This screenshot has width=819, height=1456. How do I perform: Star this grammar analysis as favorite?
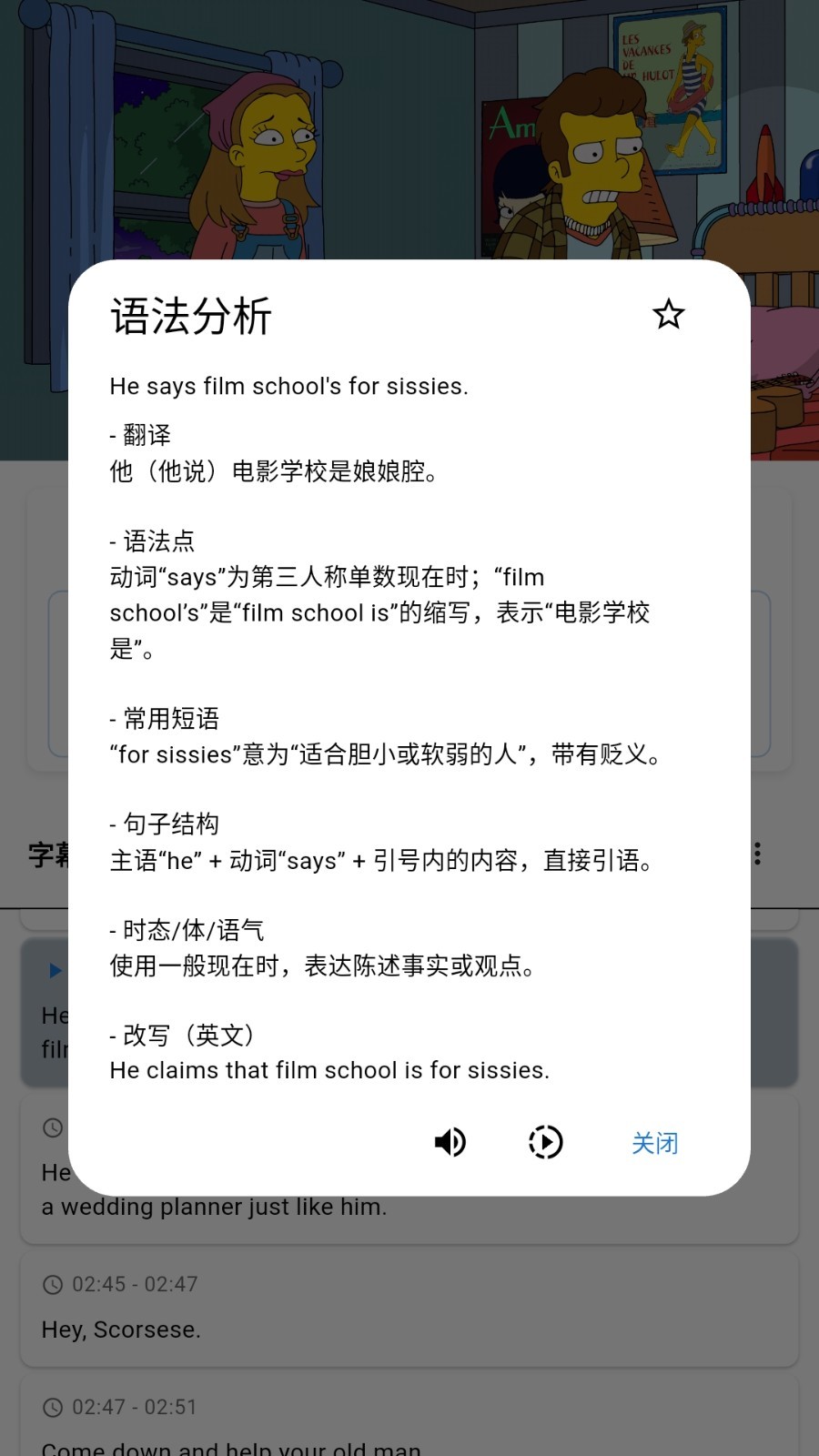click(668, 314)
